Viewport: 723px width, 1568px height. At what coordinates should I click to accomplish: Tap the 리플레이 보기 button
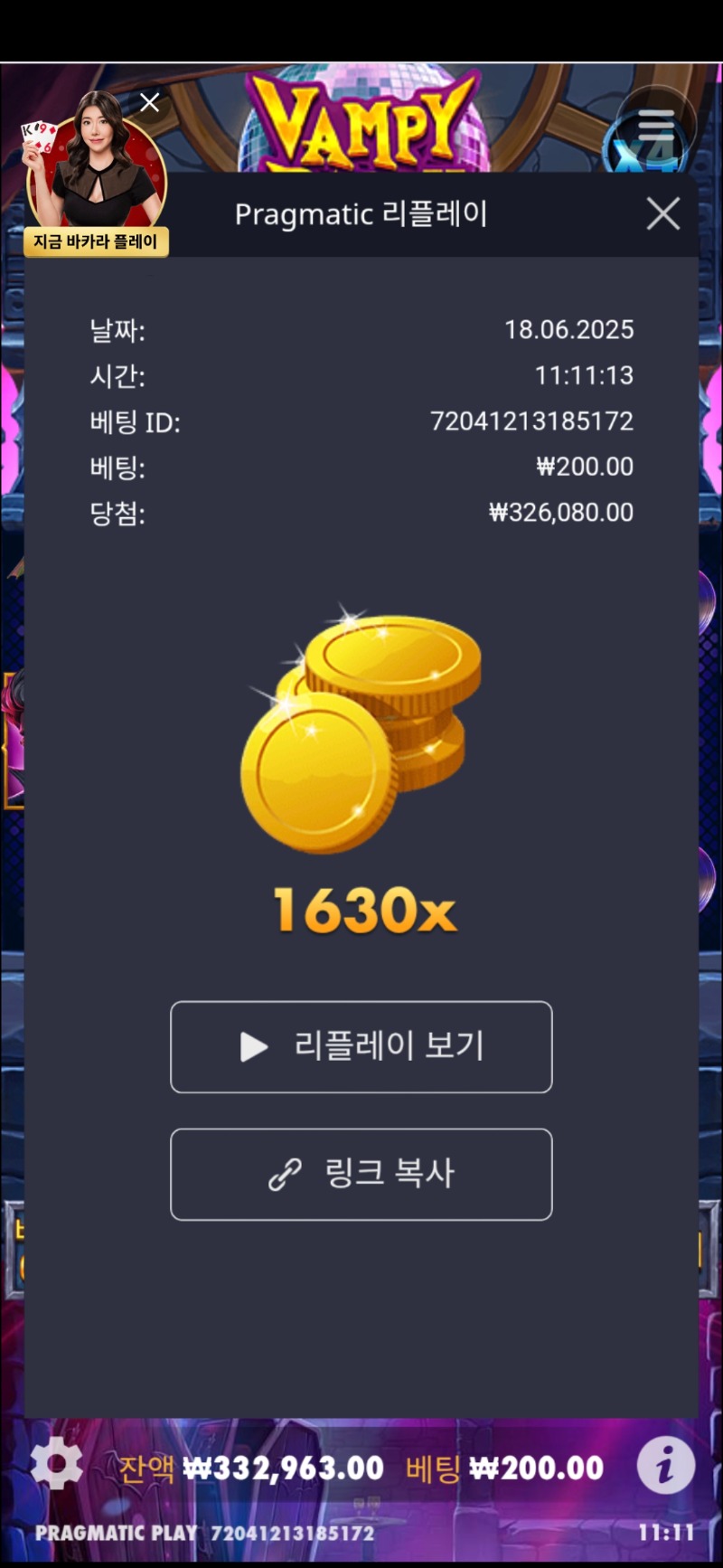(x=361, y=1046)
